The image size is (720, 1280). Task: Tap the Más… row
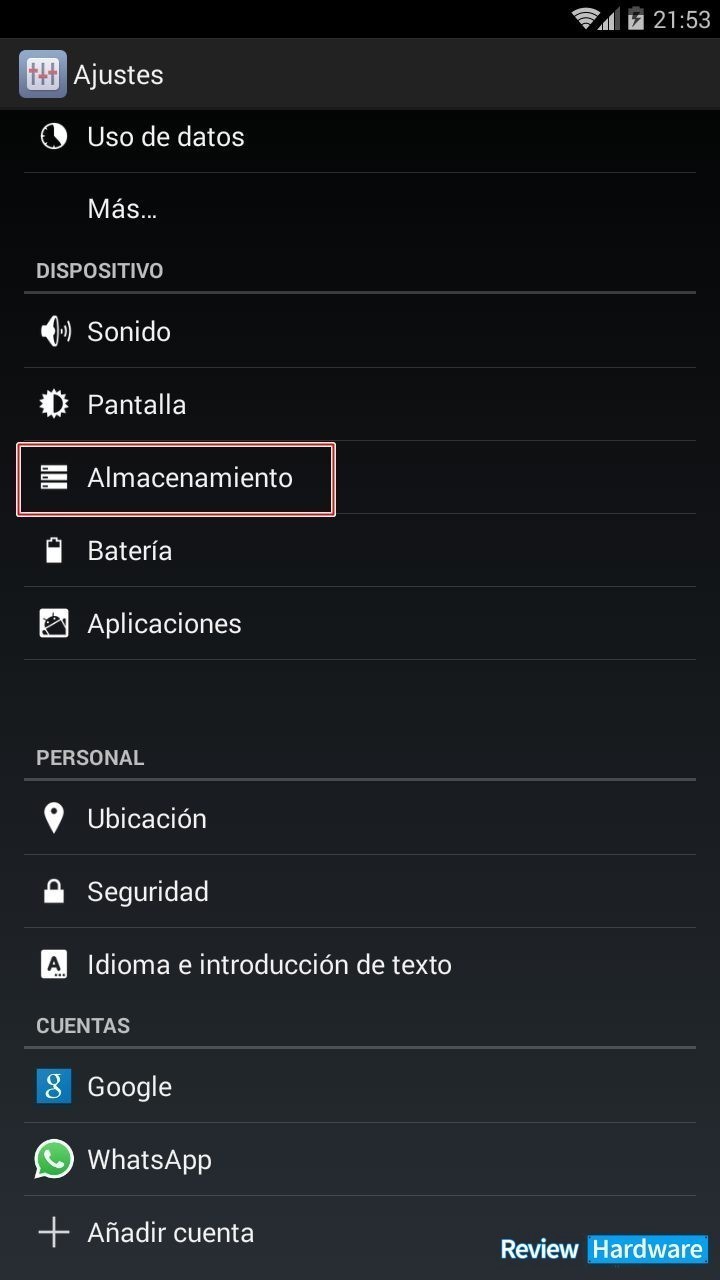point(360,209)
